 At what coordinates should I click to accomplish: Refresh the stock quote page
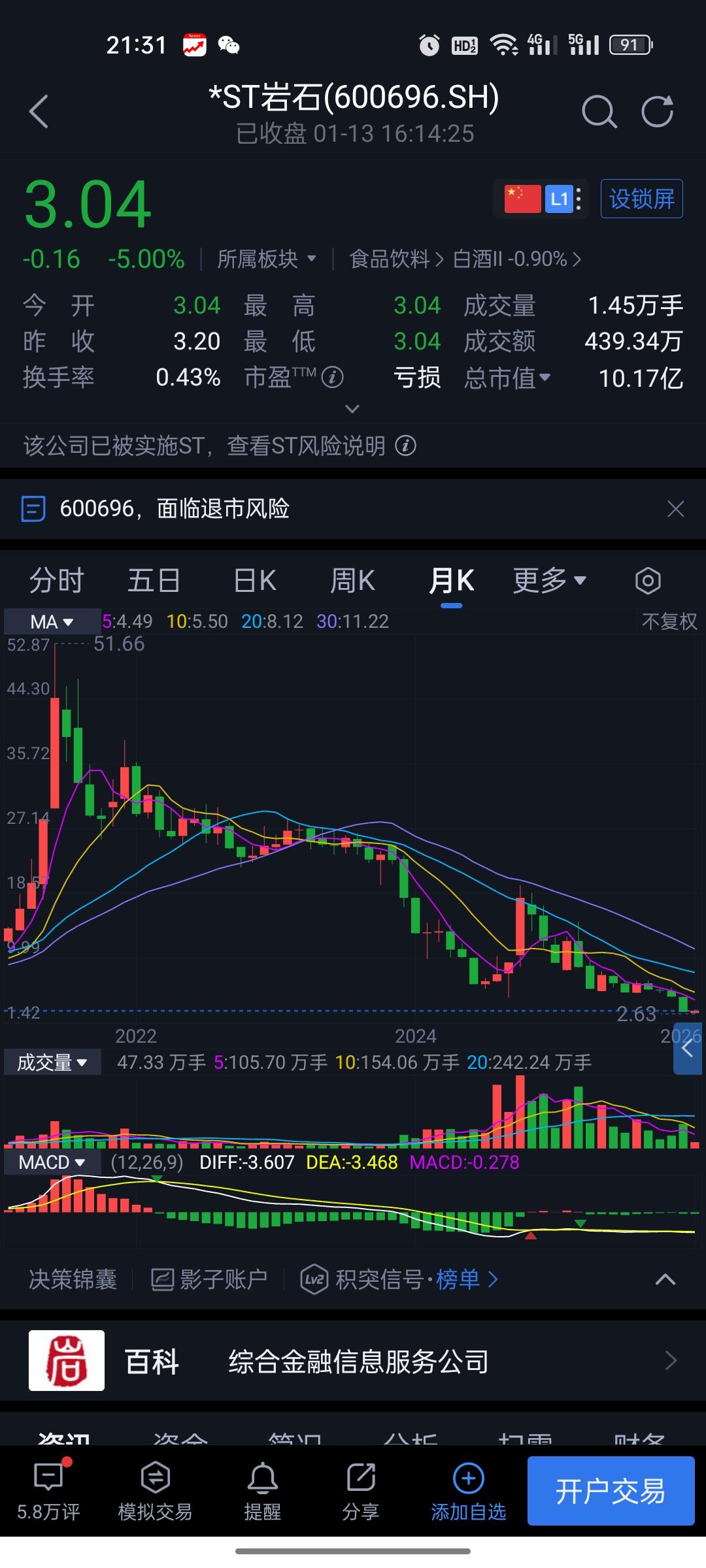tap(658, 111)
